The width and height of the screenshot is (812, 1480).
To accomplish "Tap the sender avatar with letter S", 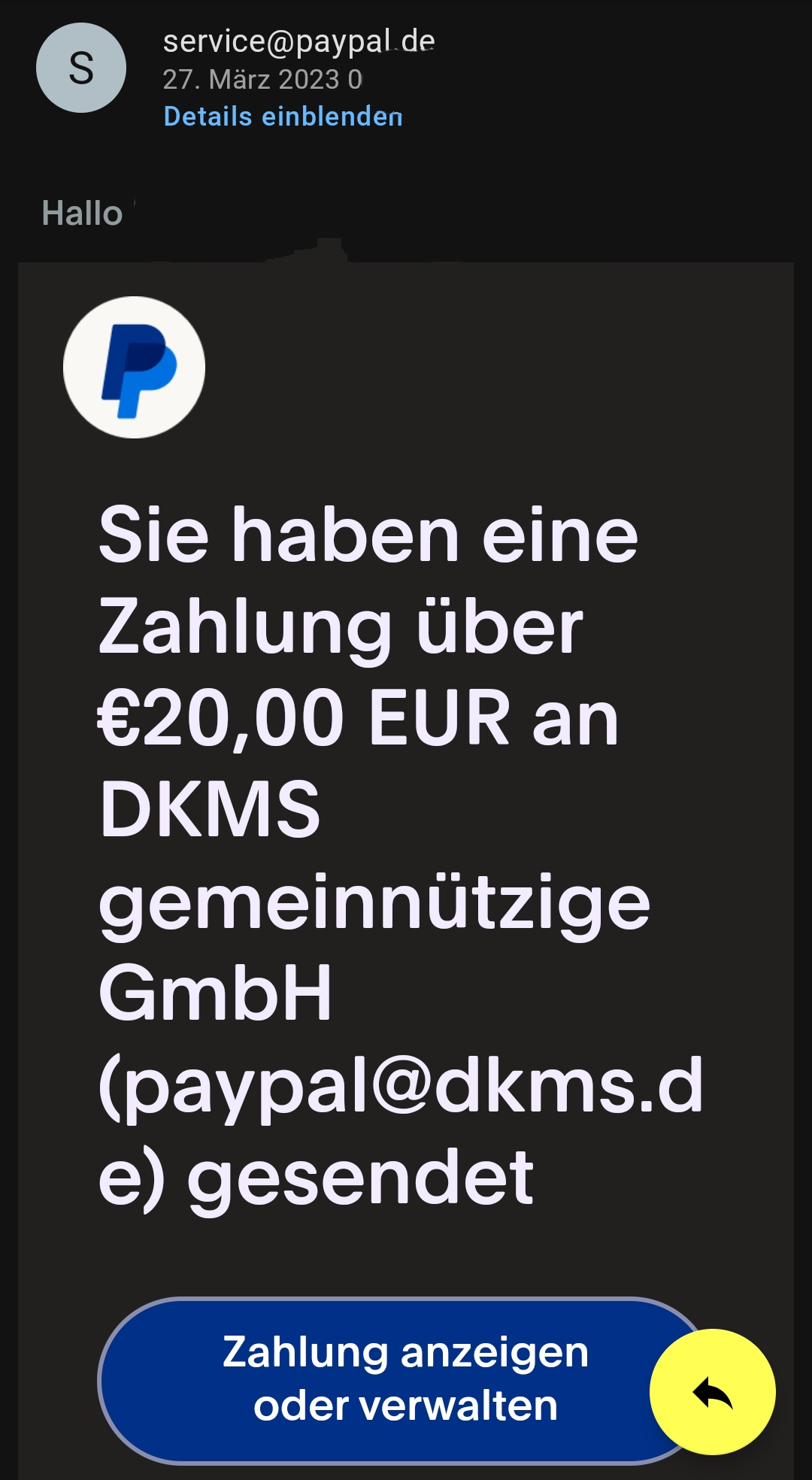I will click(81, 68).
